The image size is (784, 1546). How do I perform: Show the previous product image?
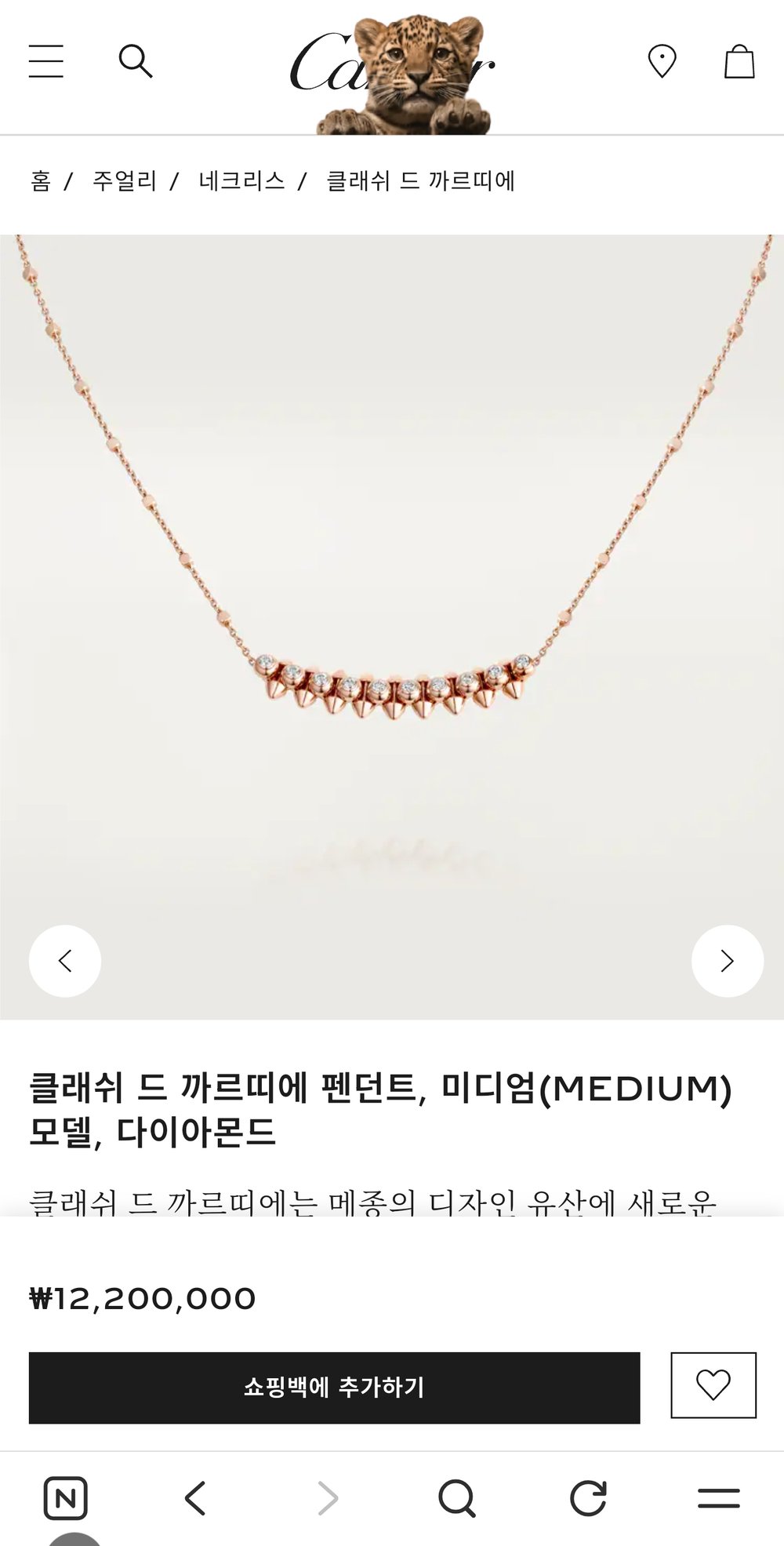[x=65, y=961]
